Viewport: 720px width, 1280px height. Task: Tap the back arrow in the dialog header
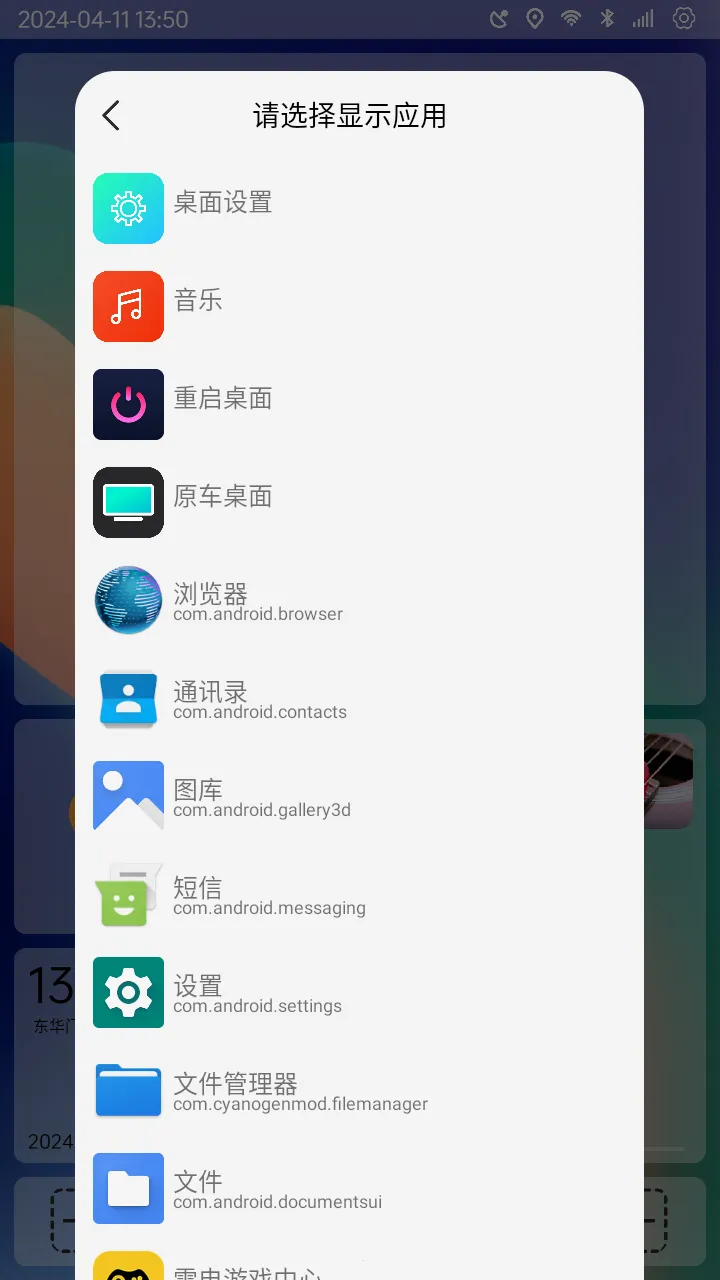tap(111, 116)
